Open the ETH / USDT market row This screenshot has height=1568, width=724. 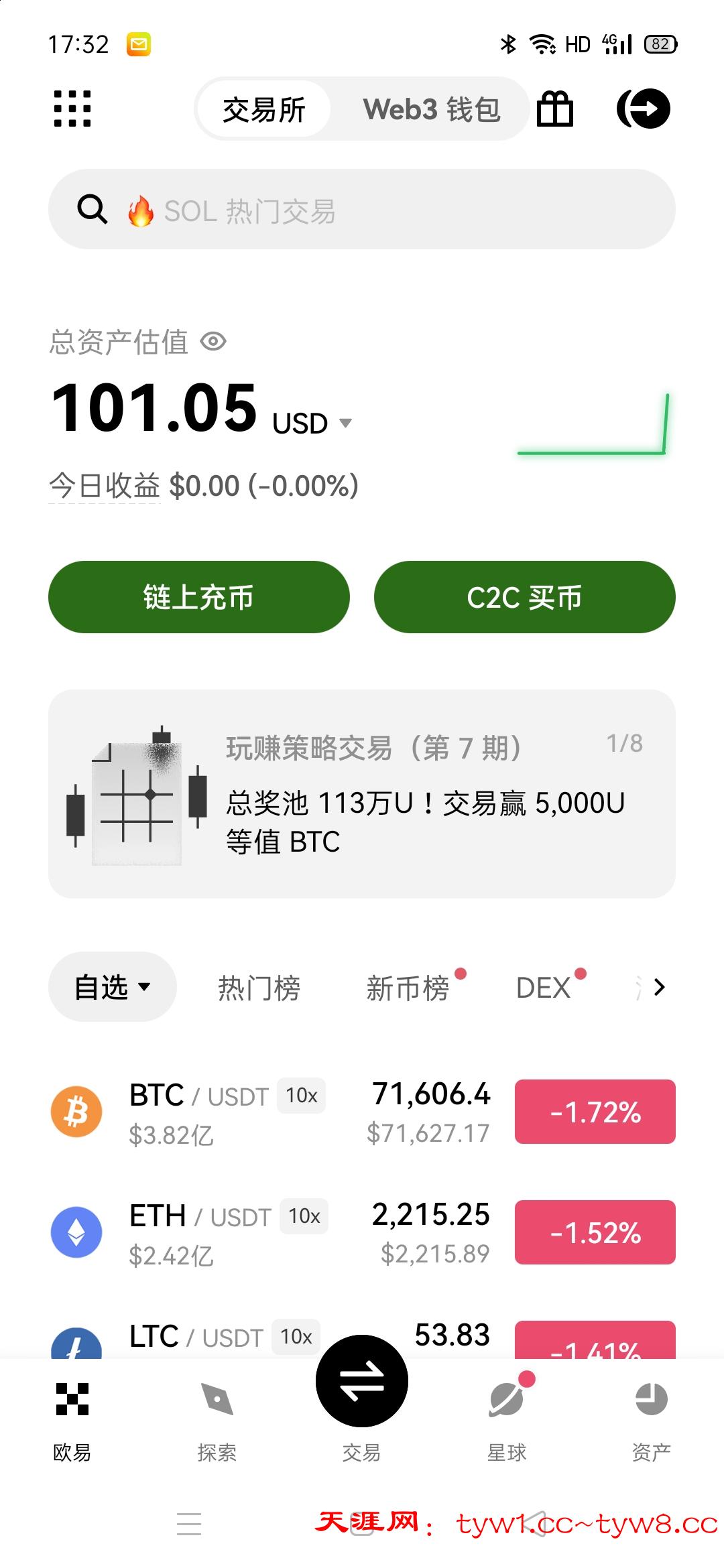coord(268,1233)
